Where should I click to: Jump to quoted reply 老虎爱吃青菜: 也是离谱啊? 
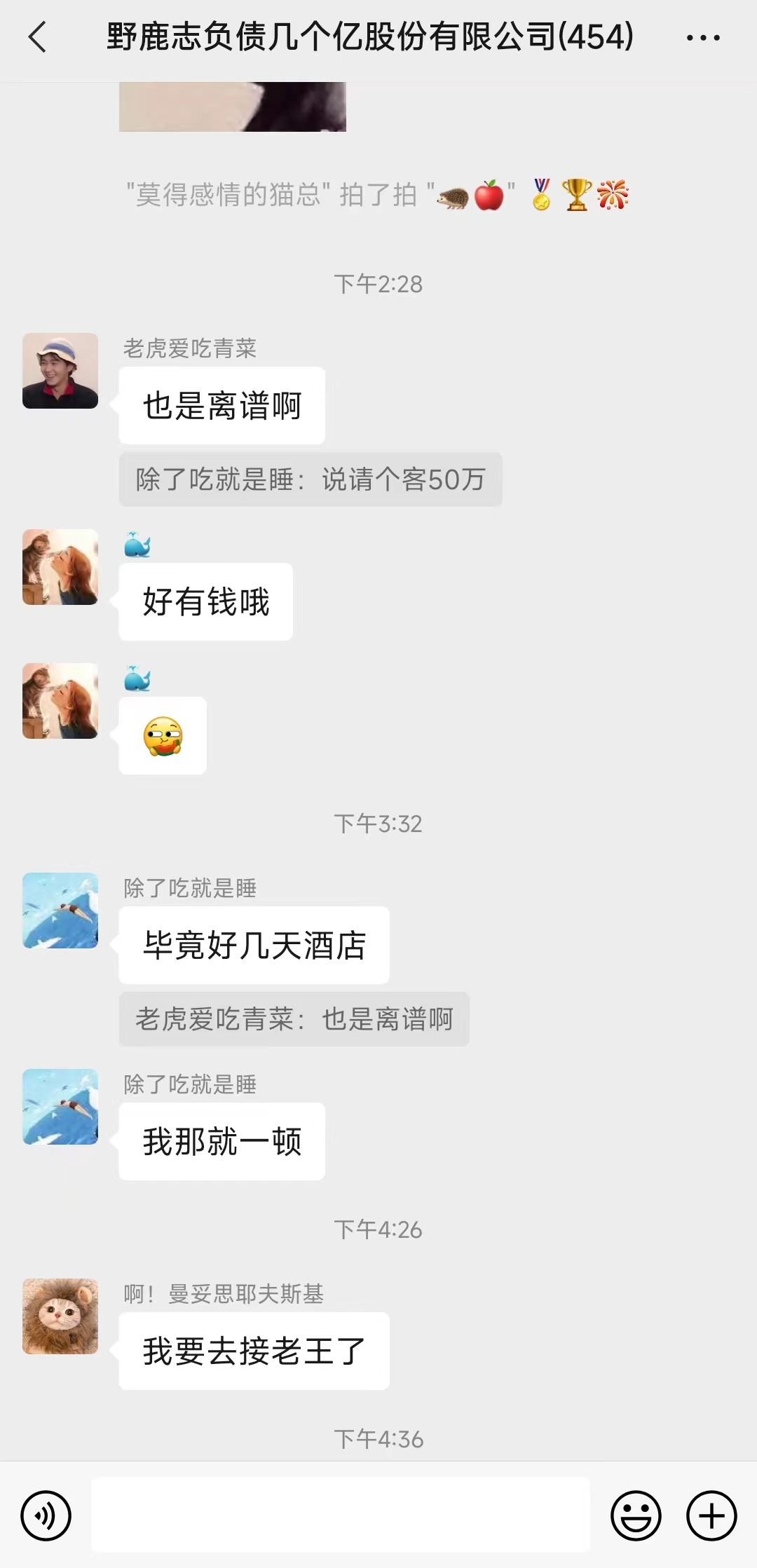(294, 1019)
